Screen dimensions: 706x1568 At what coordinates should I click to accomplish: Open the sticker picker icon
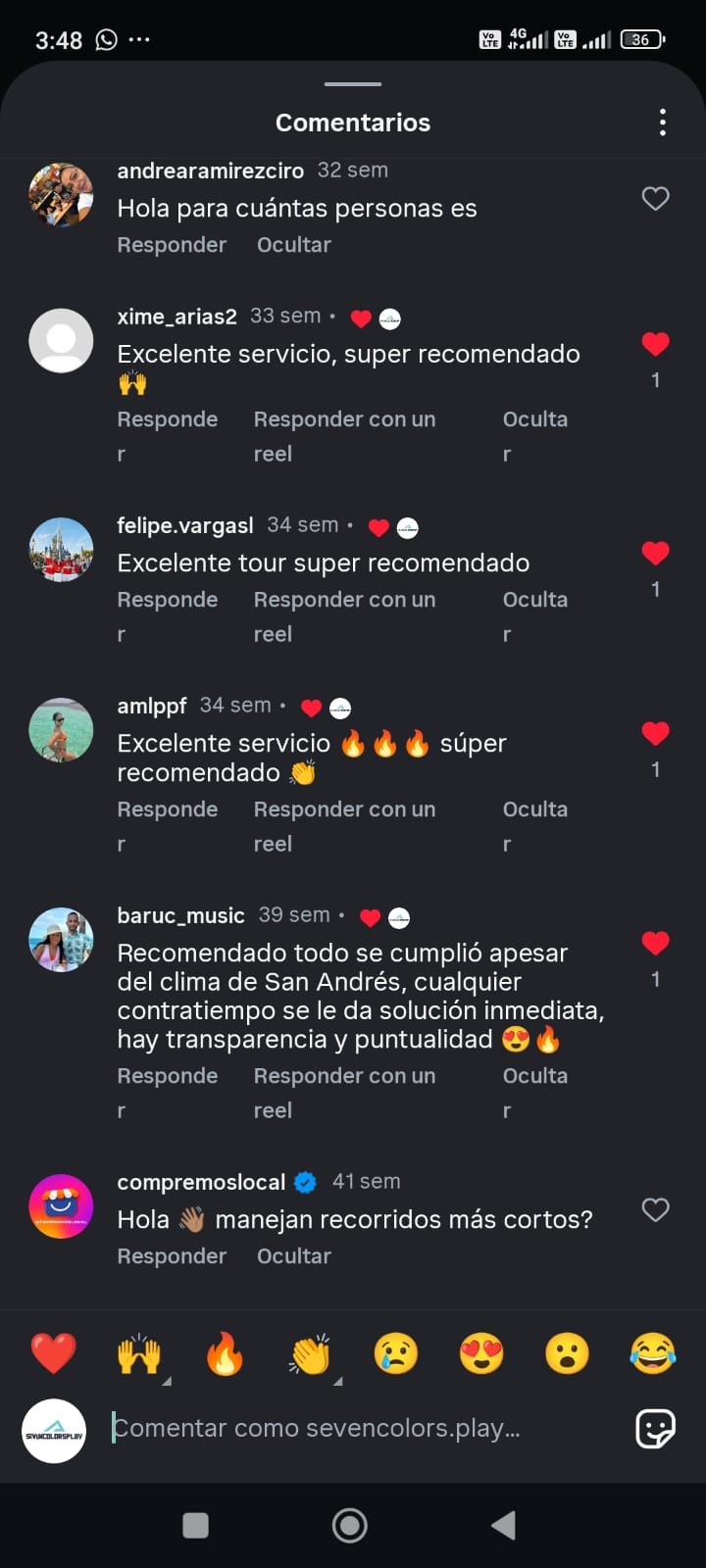[x=654, y=1429]
